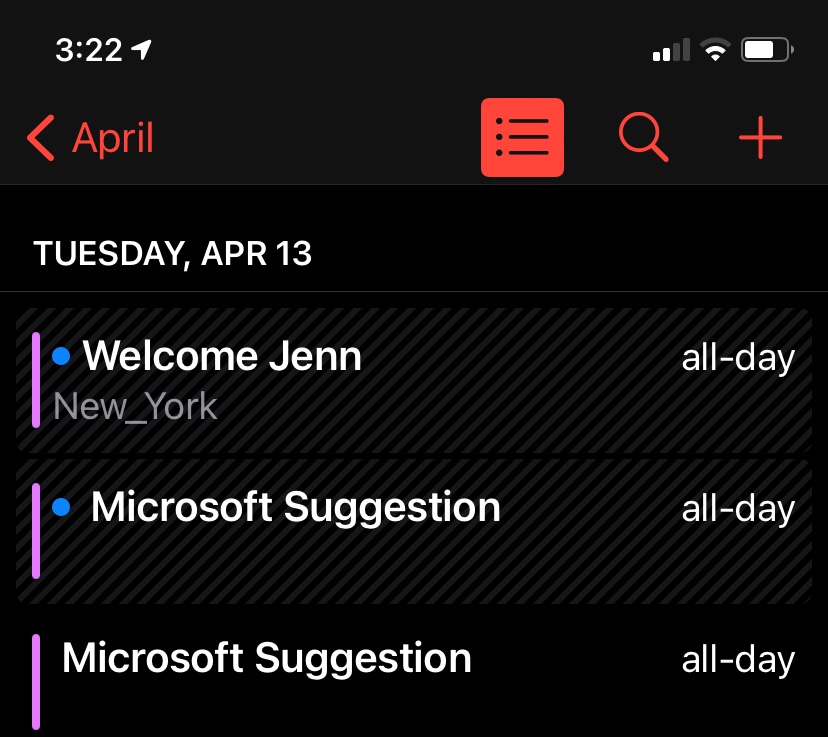Image resolution: width=828 pixels, height=737 pixels.
Task: Open the Microsoft Suggestion event with blue dot
Action: [x=414, y=531]
